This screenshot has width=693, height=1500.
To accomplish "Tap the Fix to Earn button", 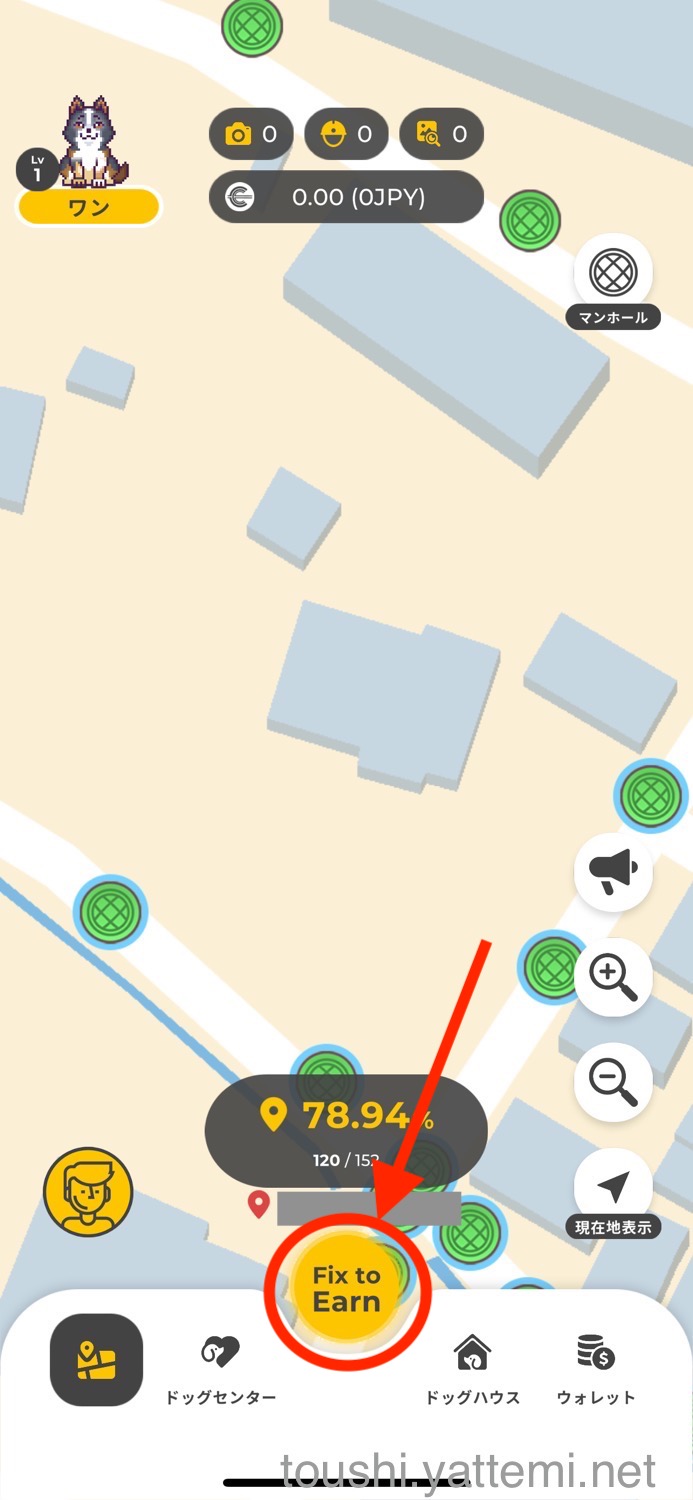I will coord(346,1288).
